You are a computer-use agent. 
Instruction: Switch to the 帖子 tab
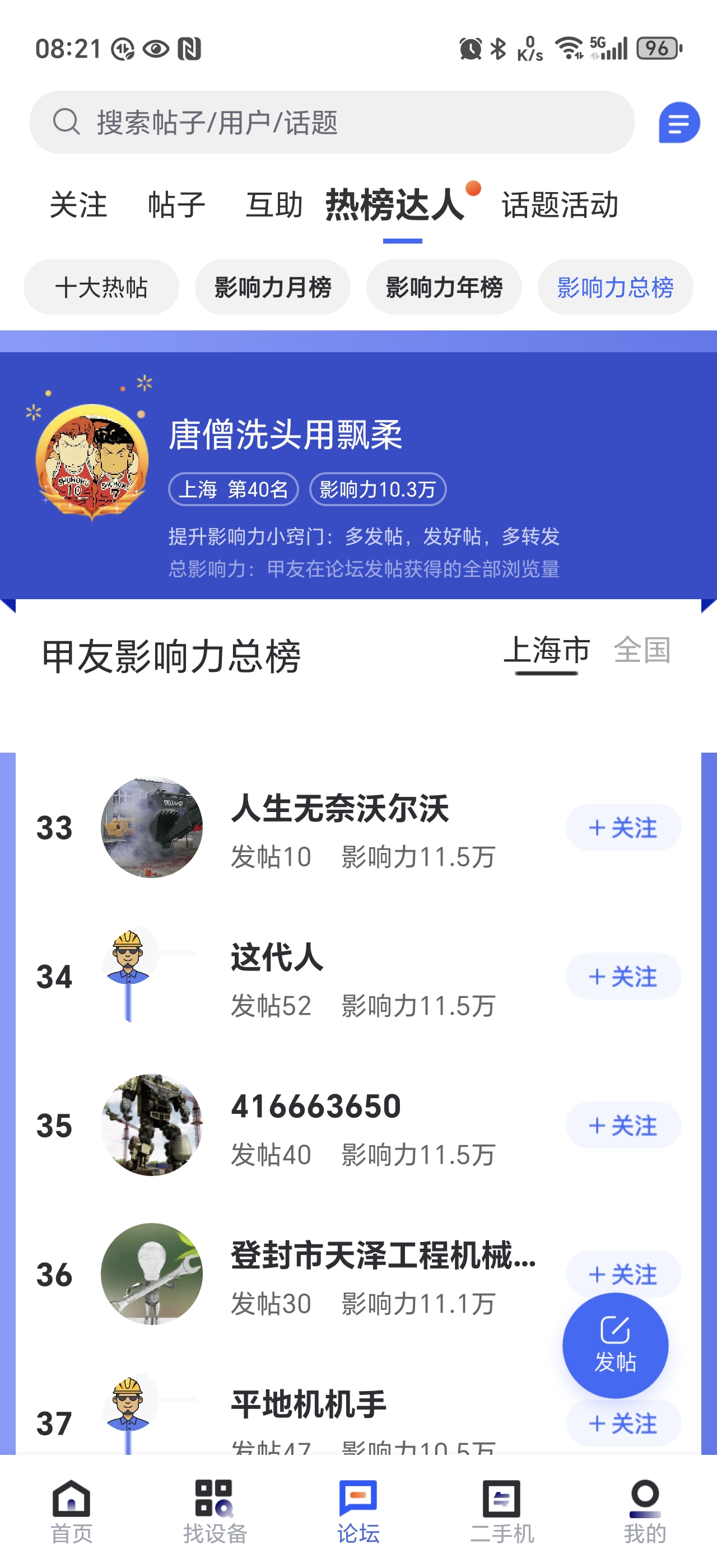(x=176, y=204)
